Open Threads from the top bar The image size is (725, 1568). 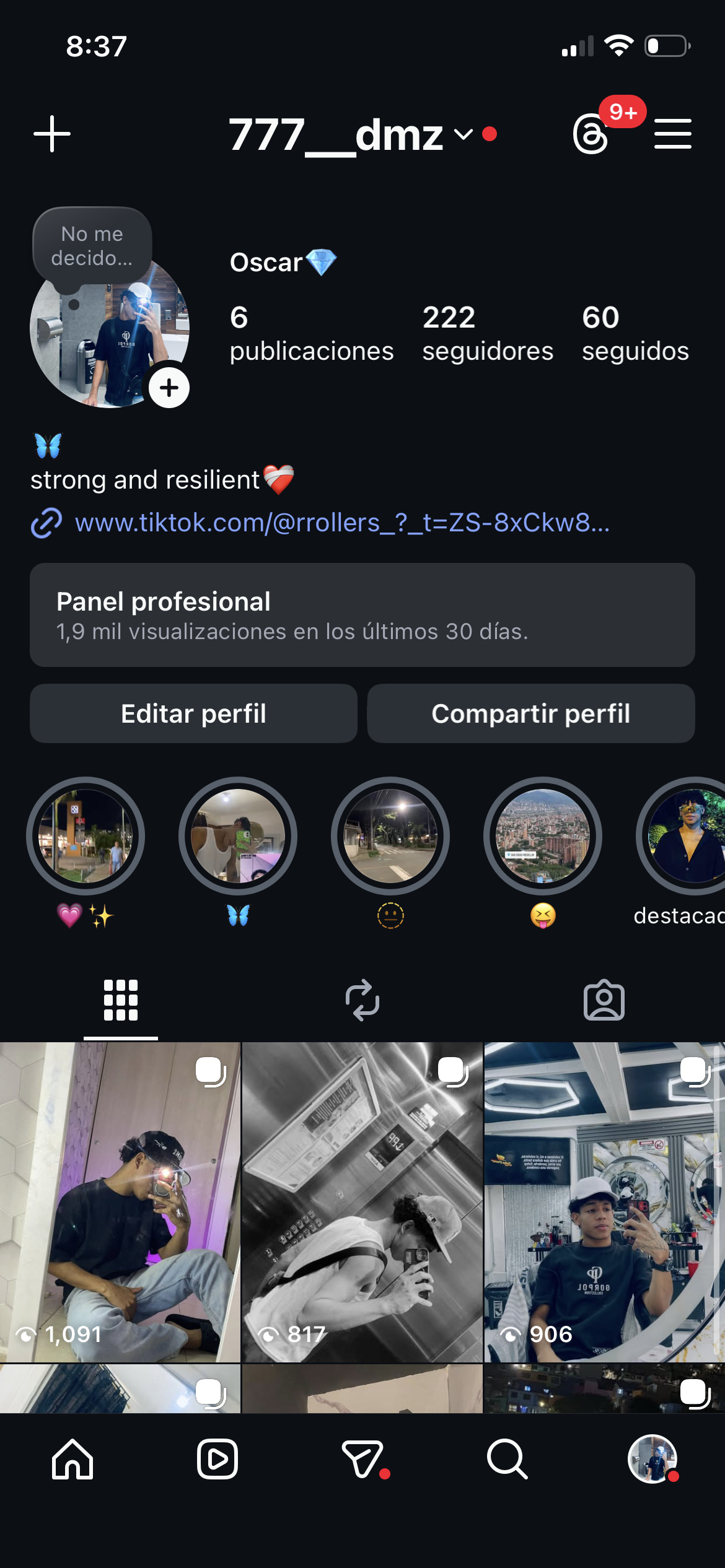[x=591, y=134]
